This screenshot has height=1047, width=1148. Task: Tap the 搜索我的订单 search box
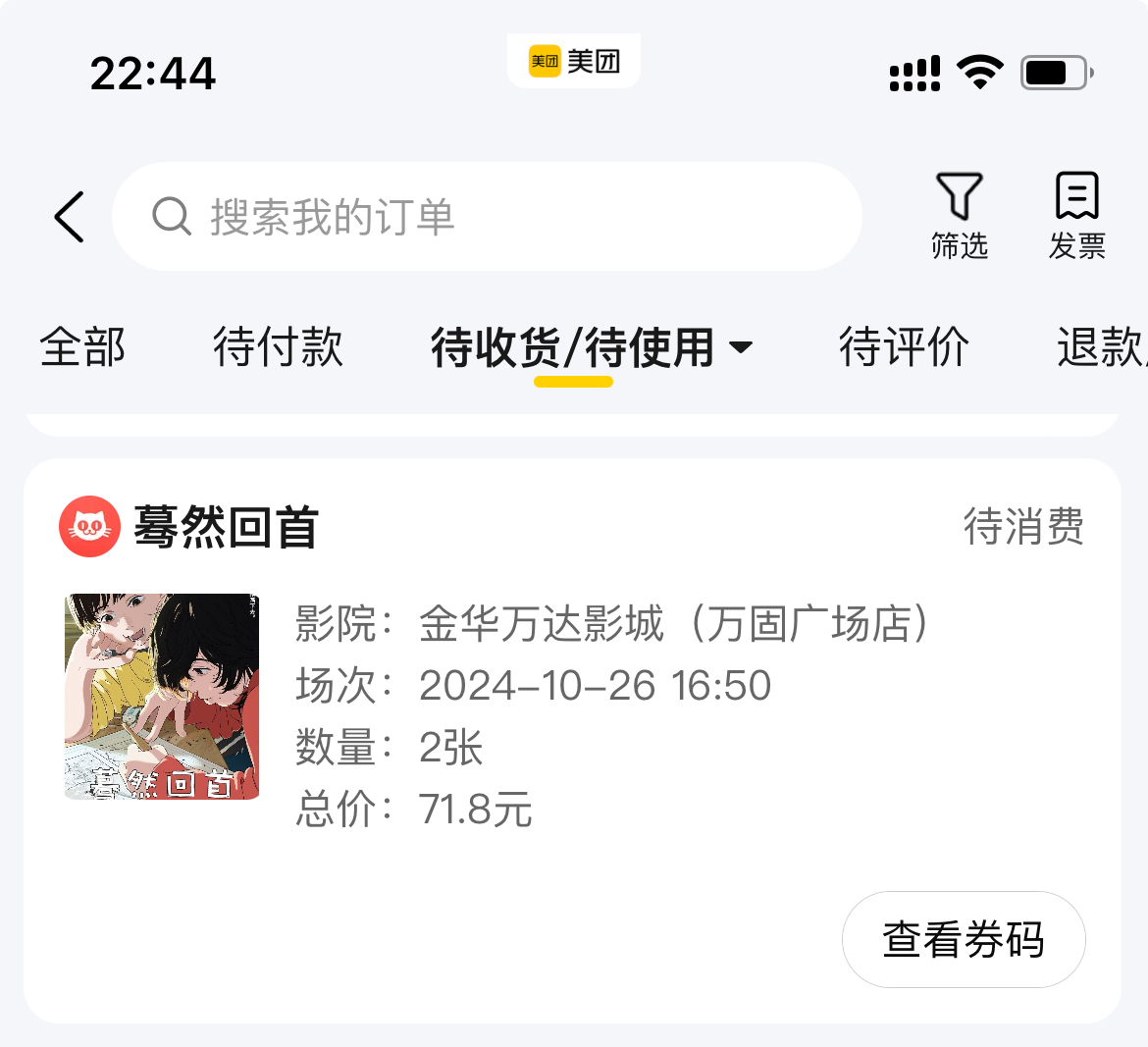(487, 217)
